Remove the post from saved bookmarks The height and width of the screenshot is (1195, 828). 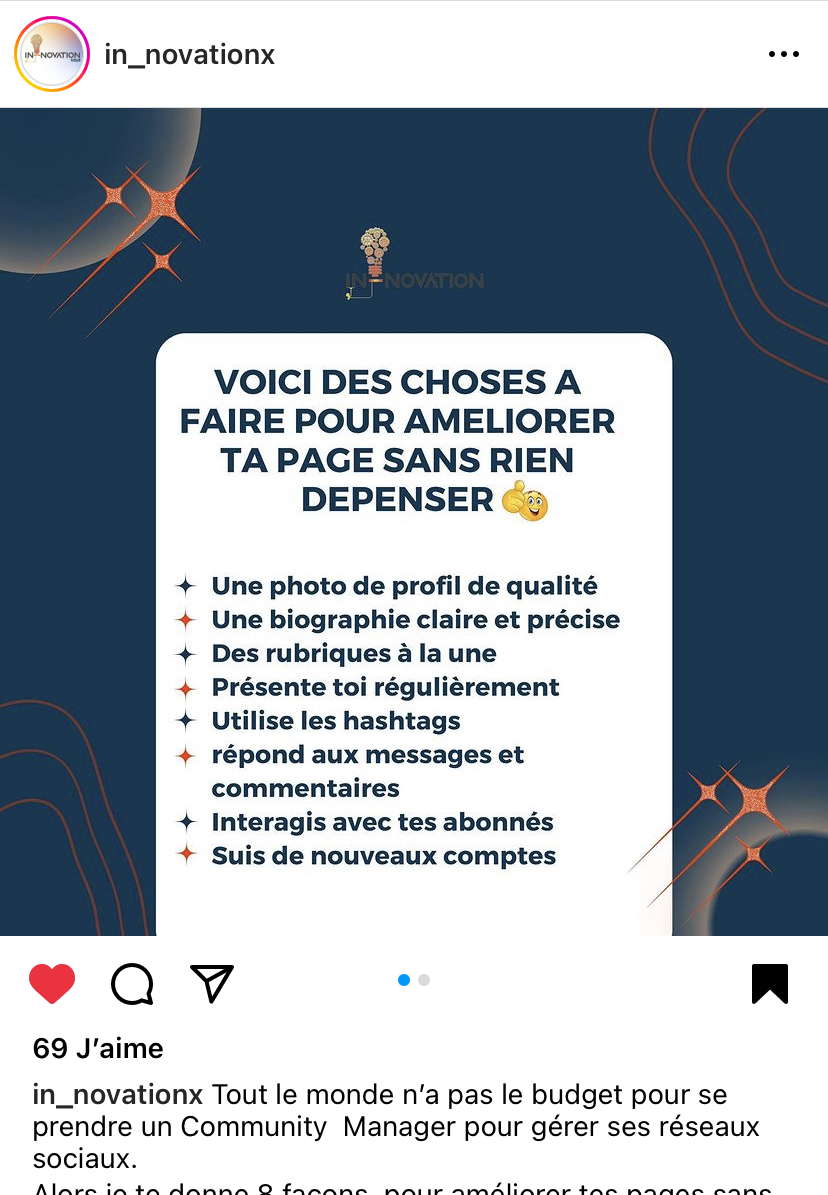[x=769, y=983]
